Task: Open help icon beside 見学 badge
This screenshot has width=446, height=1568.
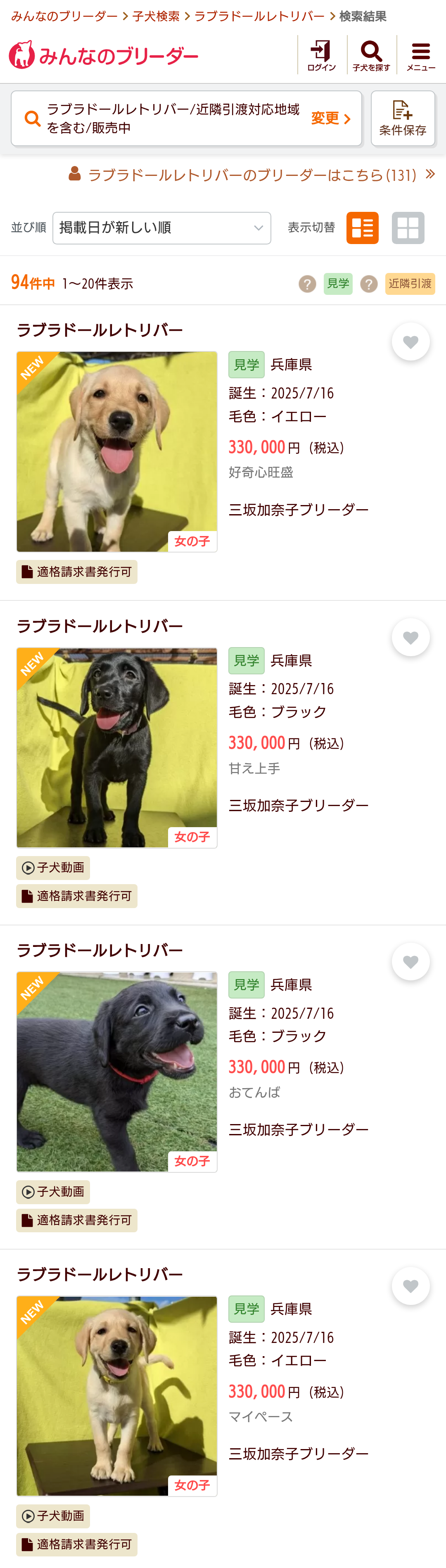Action: tap(307, 284)
